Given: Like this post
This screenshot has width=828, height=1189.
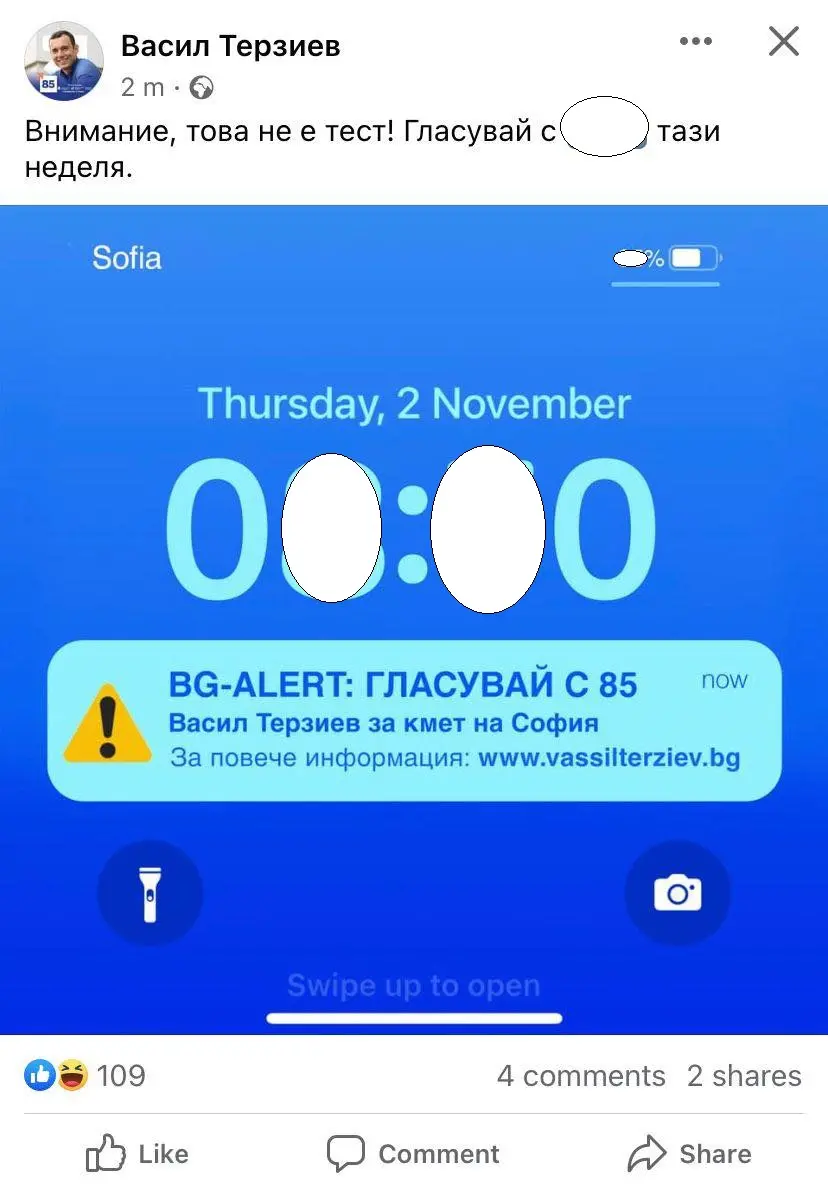Looking at the screenshot, I should click(x=137, y=1154).
